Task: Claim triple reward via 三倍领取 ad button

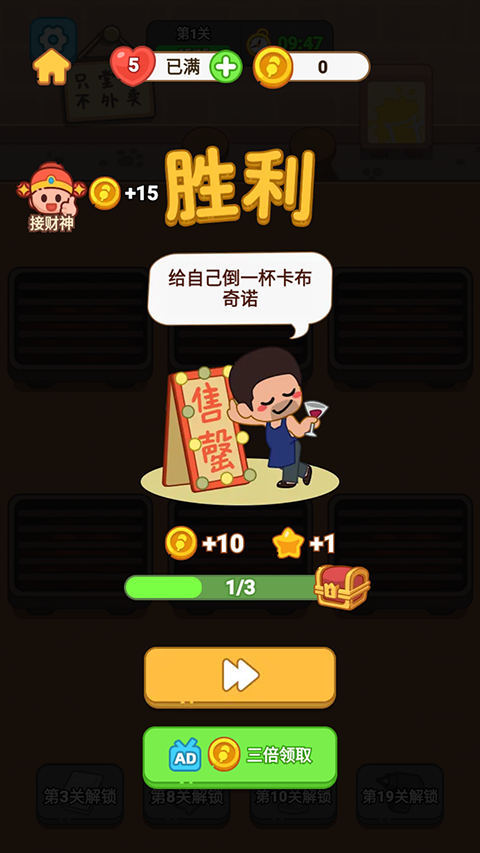Action: point(240,757)
